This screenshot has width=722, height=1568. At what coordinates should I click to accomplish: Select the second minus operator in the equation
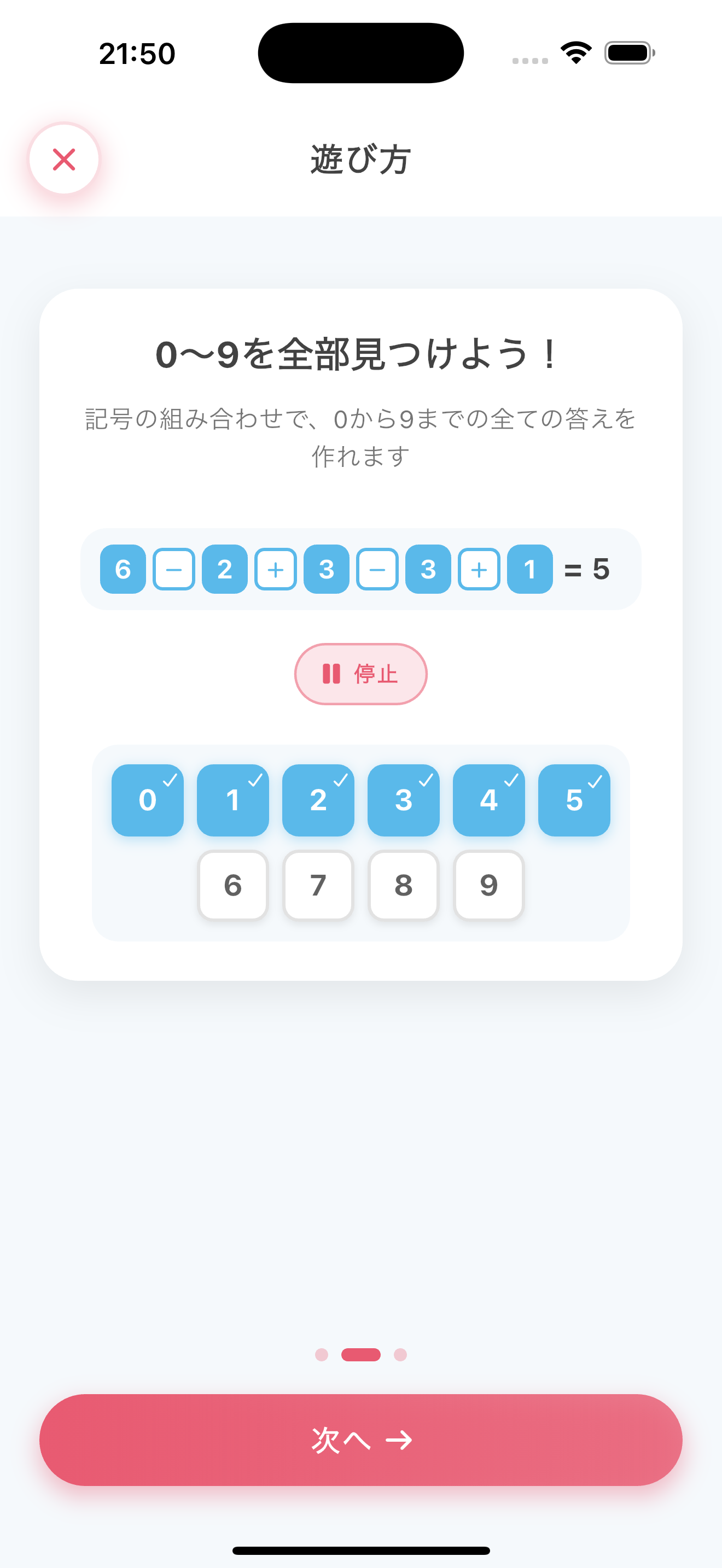click(x=377, y=569)
